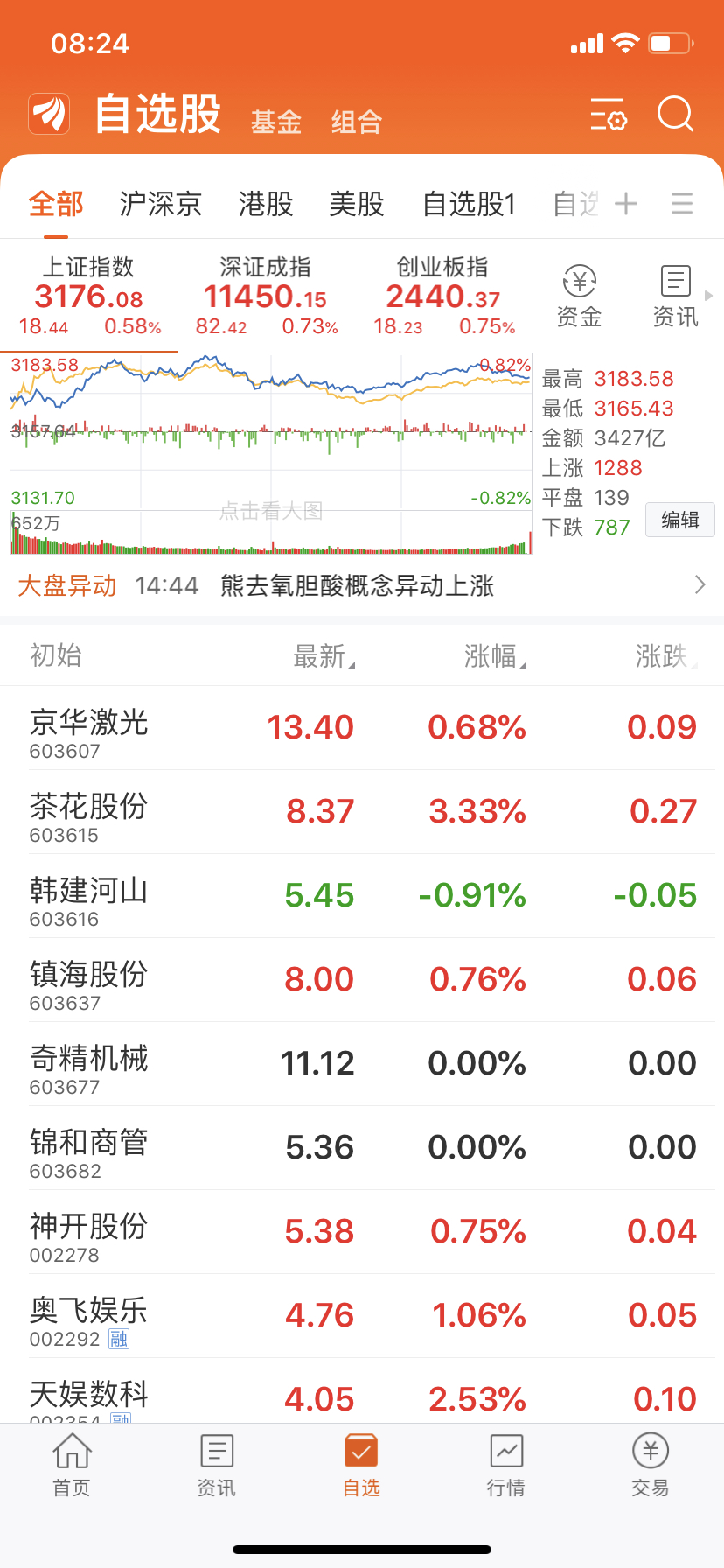The image size is (724, 1568).
Task: Go to the 首页 home tab
Action: [x=72, y=1465]
